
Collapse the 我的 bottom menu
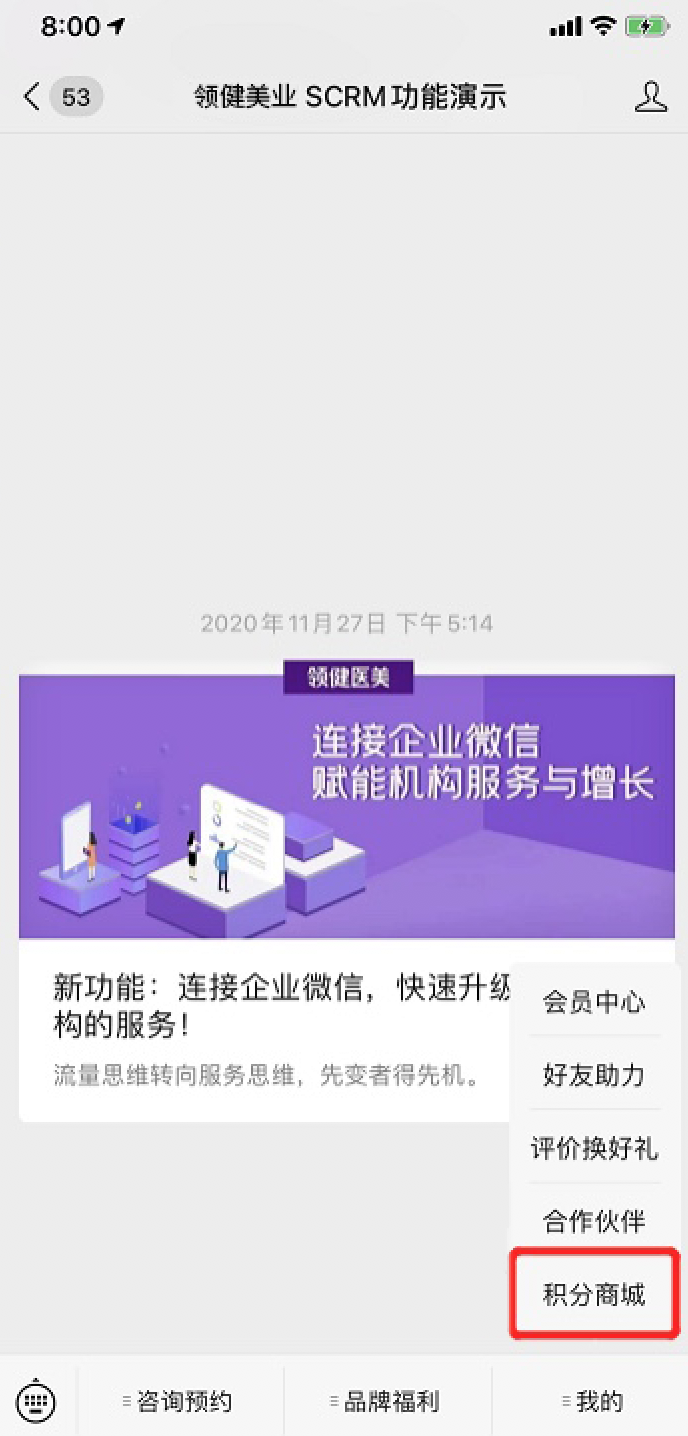tap(594, 1401)
